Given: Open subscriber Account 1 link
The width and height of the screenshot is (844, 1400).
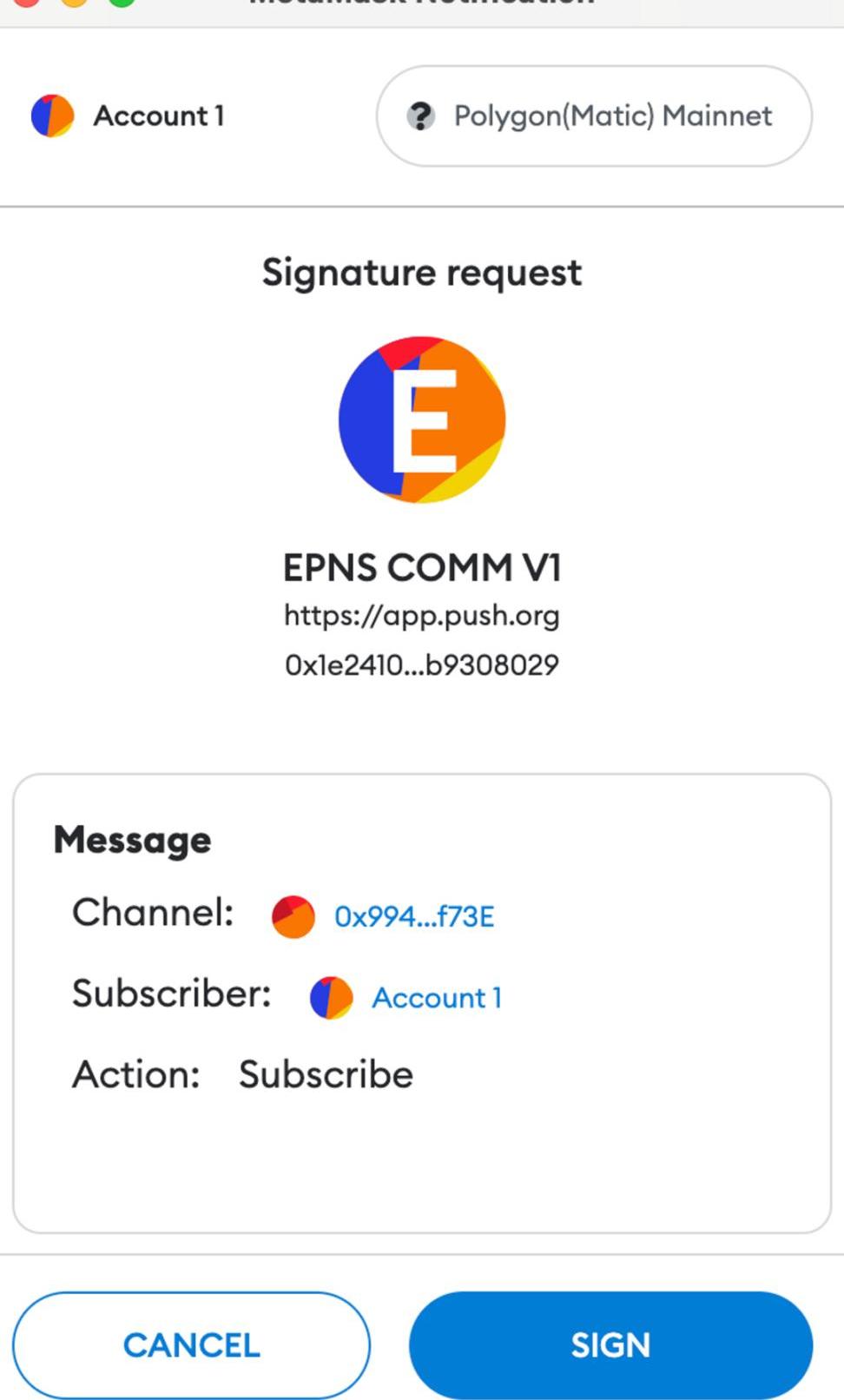Looking at the screenshot, I should pyautogui.click(x=436, y=998).
